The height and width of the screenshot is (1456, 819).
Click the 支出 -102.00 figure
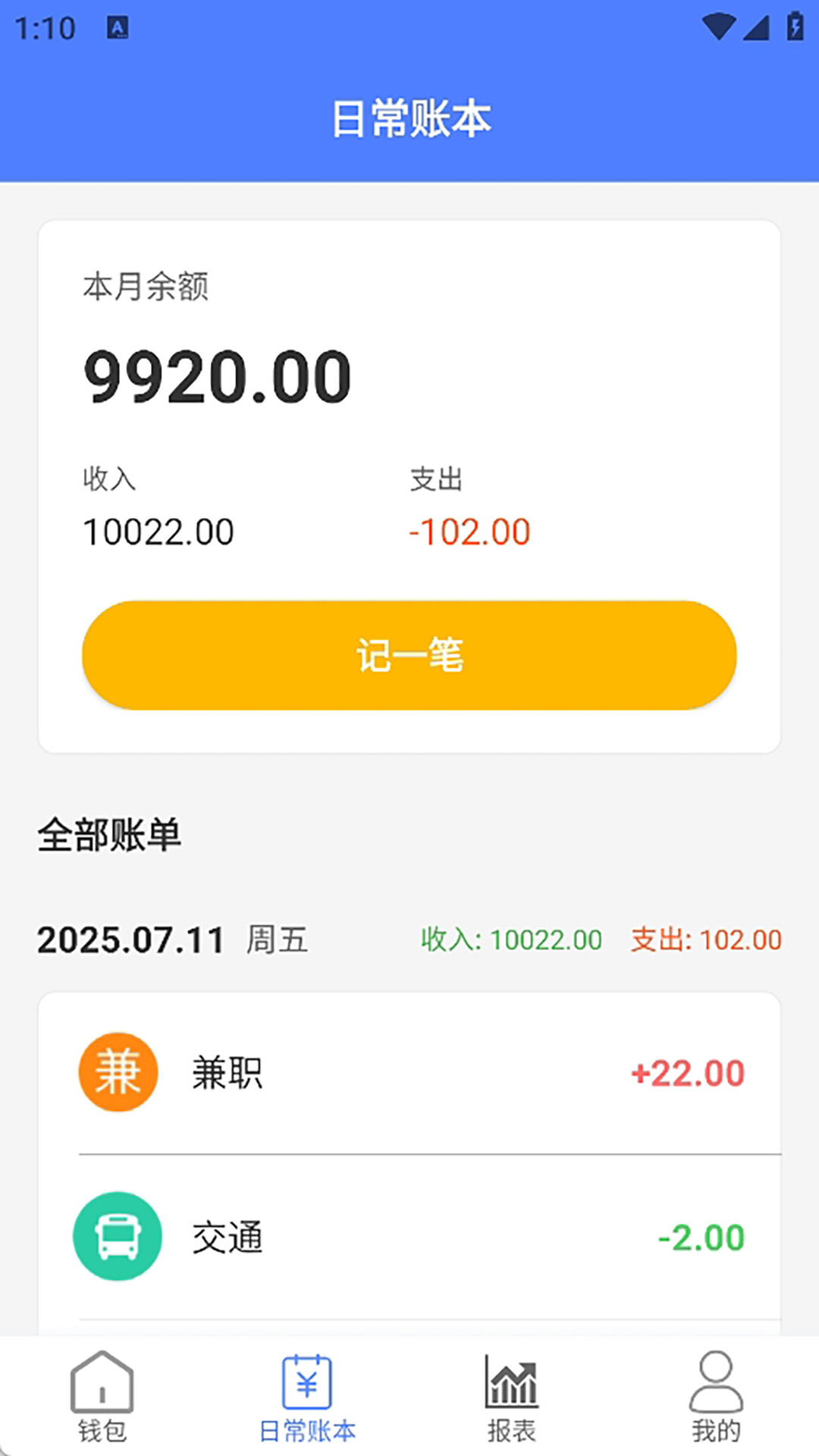pyautogui.click(x=468, y=532)
